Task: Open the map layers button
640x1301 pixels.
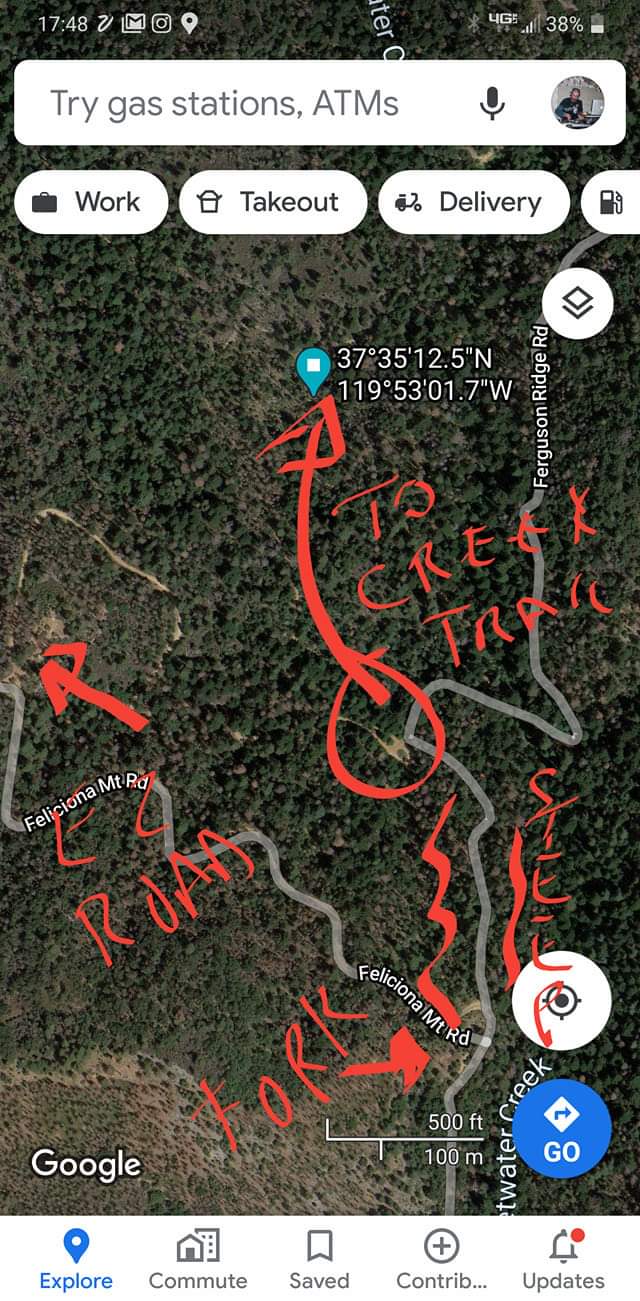Action: tap(577, 303)
